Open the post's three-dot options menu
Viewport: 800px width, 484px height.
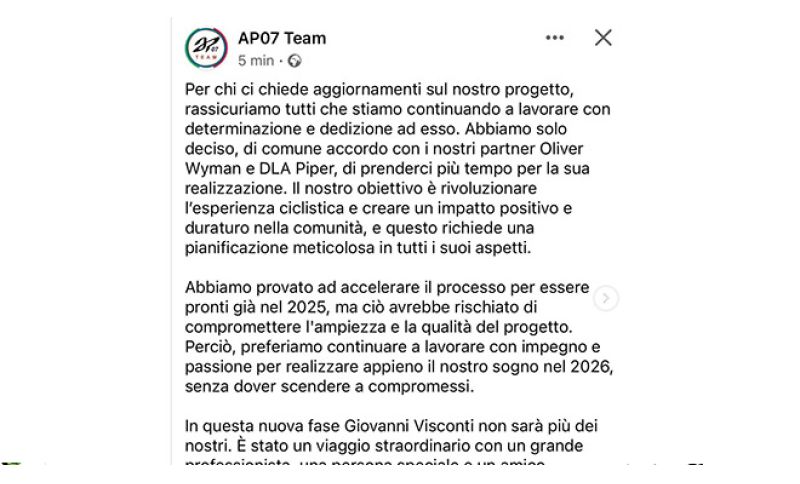coord(555,38)
